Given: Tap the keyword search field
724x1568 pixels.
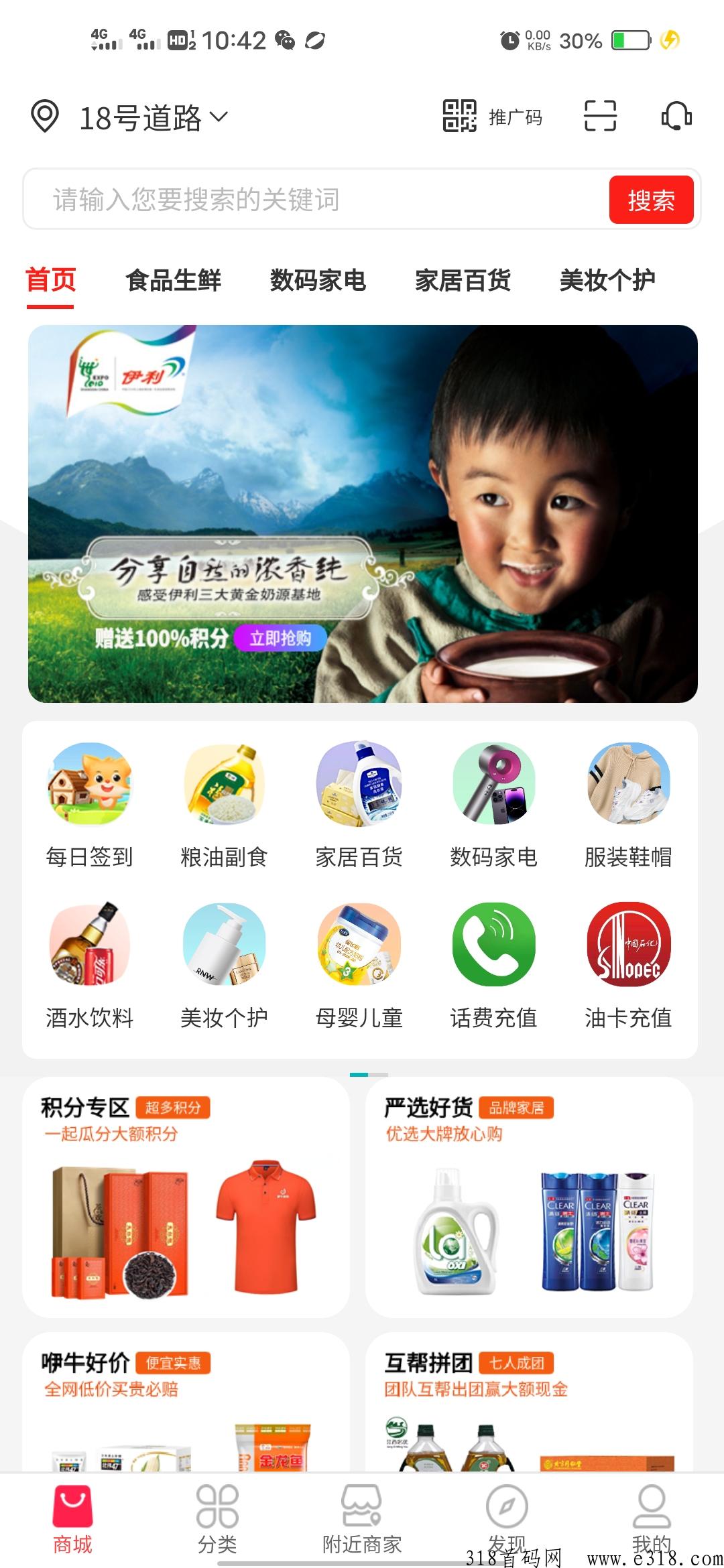Looking at the screenshot, I should (x=315, y=199).
